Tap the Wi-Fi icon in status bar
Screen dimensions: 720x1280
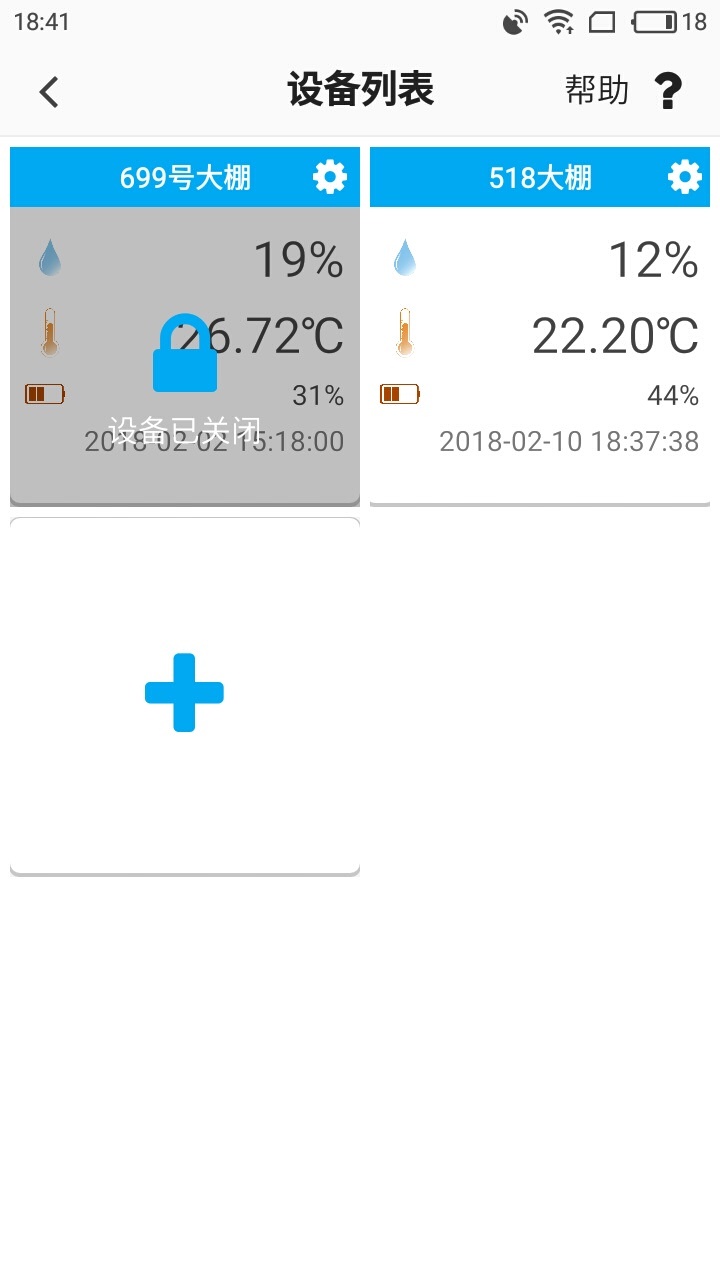click(557, 20)
